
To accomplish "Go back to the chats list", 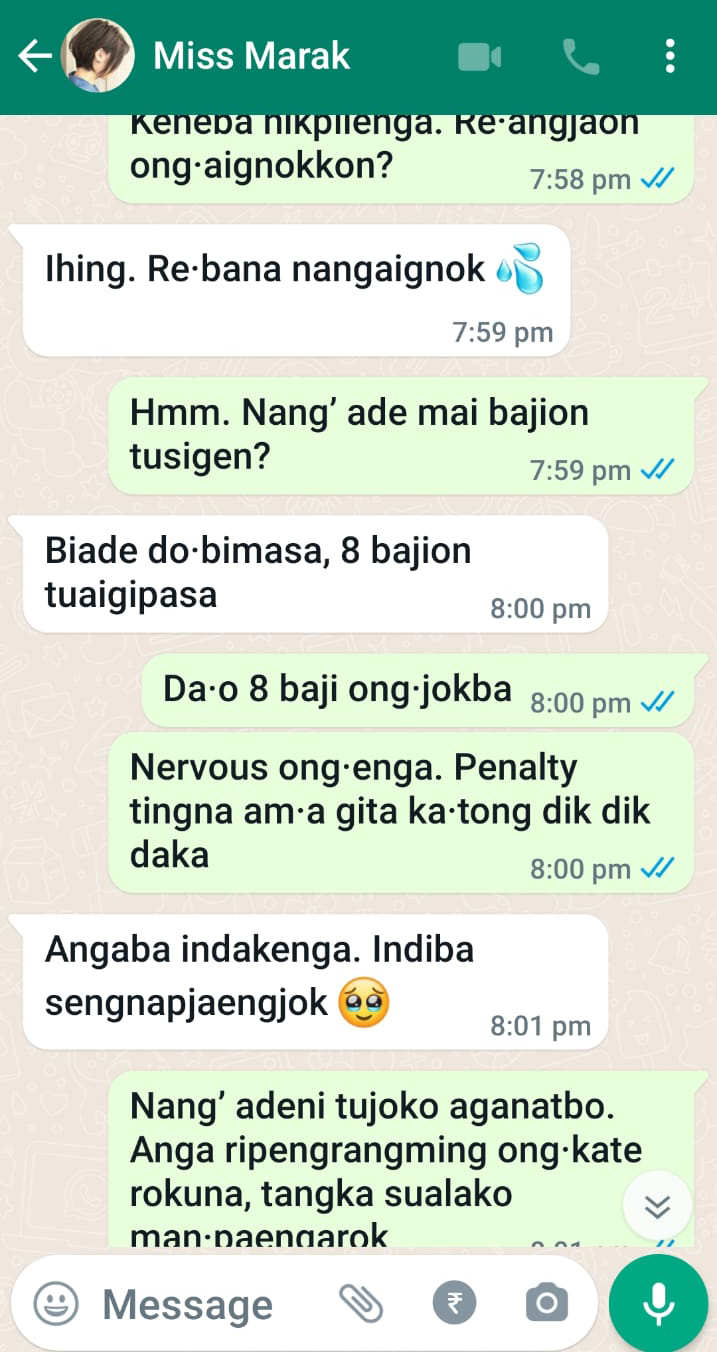I will point(35,57).
